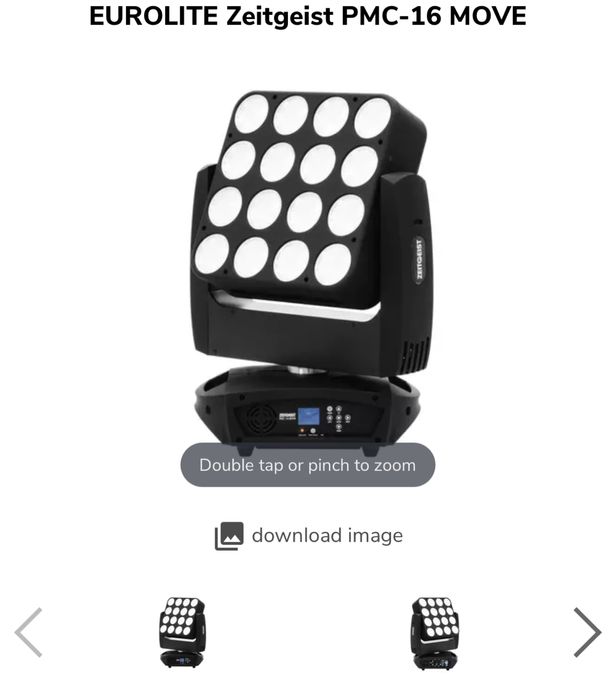Show next thumbnails with right arrow
The width and height of the screenshot is (616, 700).
point(587,632)
